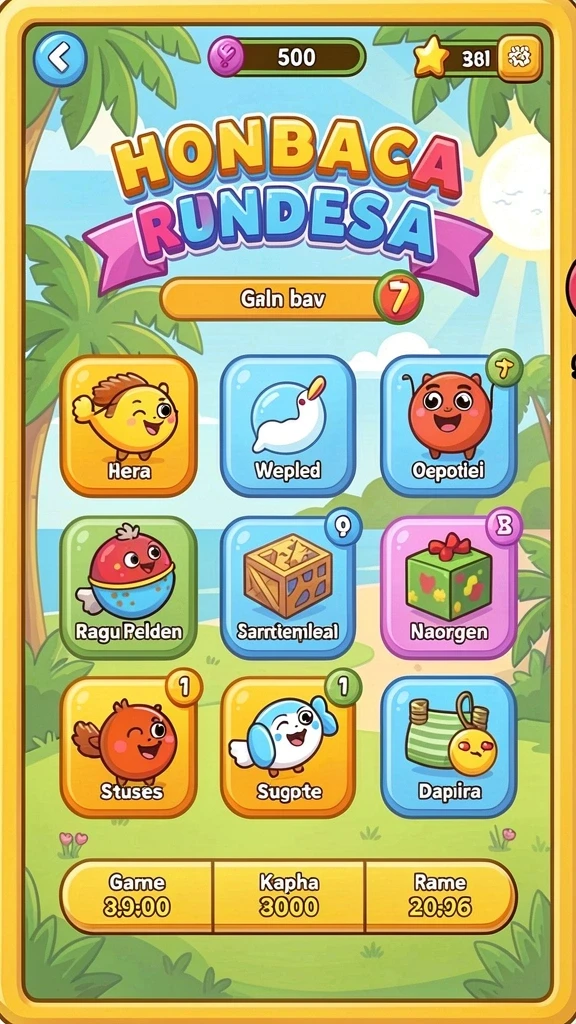Go back with the blue arrow button

(x=60, y=59)
